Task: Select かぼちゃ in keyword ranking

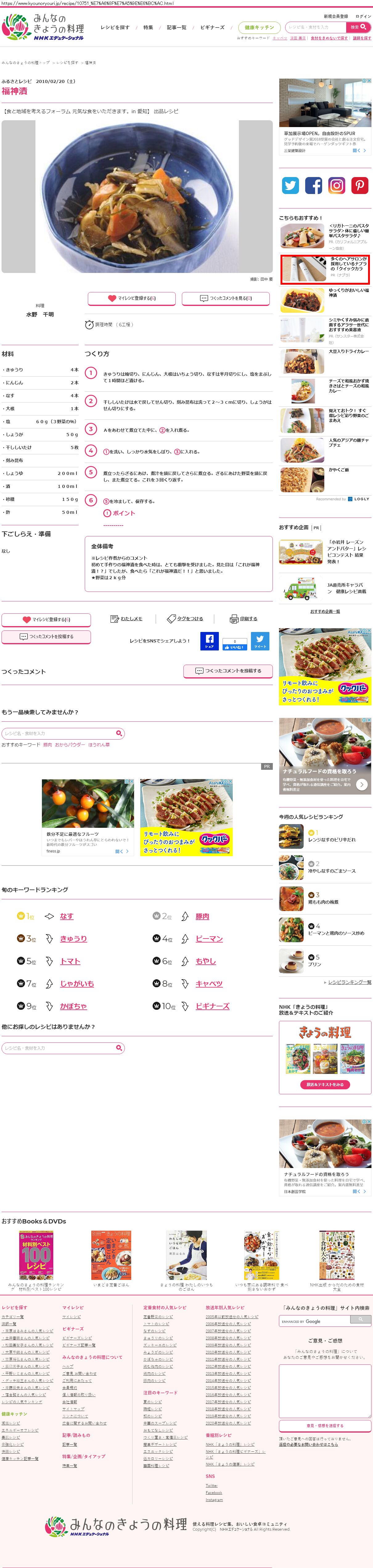Action: (x=74, y=1006)
